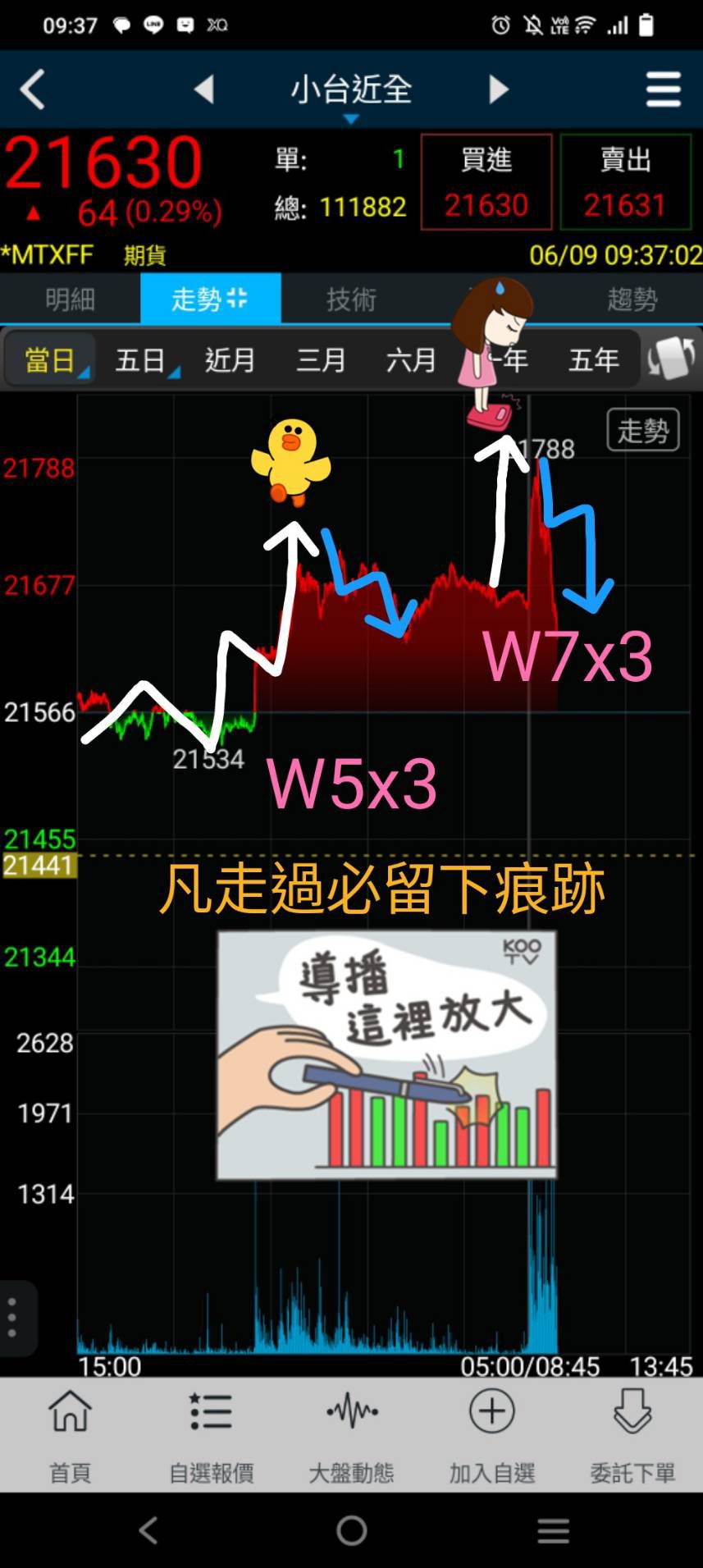Open the main menu via top-right hamburger icon
Viewport: 703px width, 1568px height.
(x=664, y=89)
